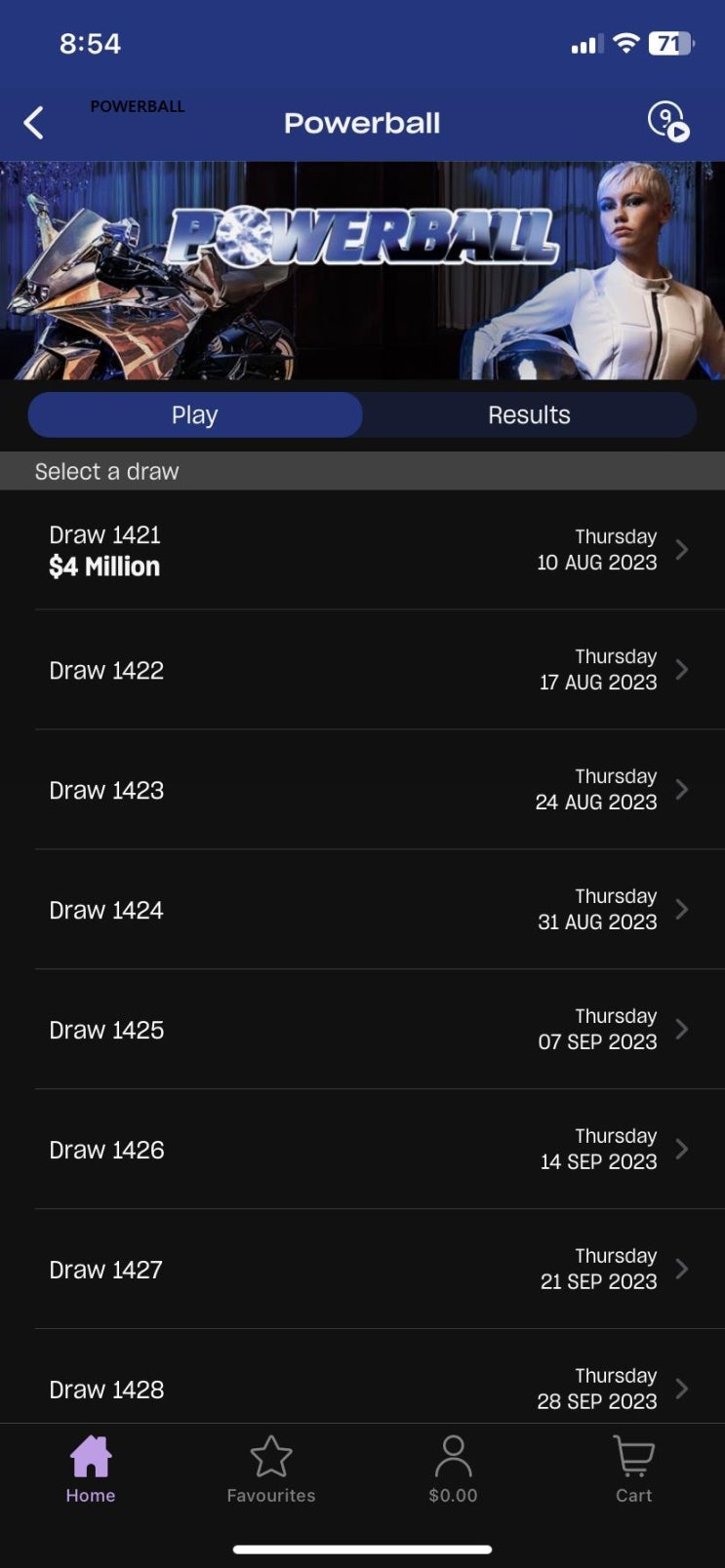Viewport: 725px width, 1568px height.
Task: Go back using the top-left arrow
Action: (x=34, y=123)
